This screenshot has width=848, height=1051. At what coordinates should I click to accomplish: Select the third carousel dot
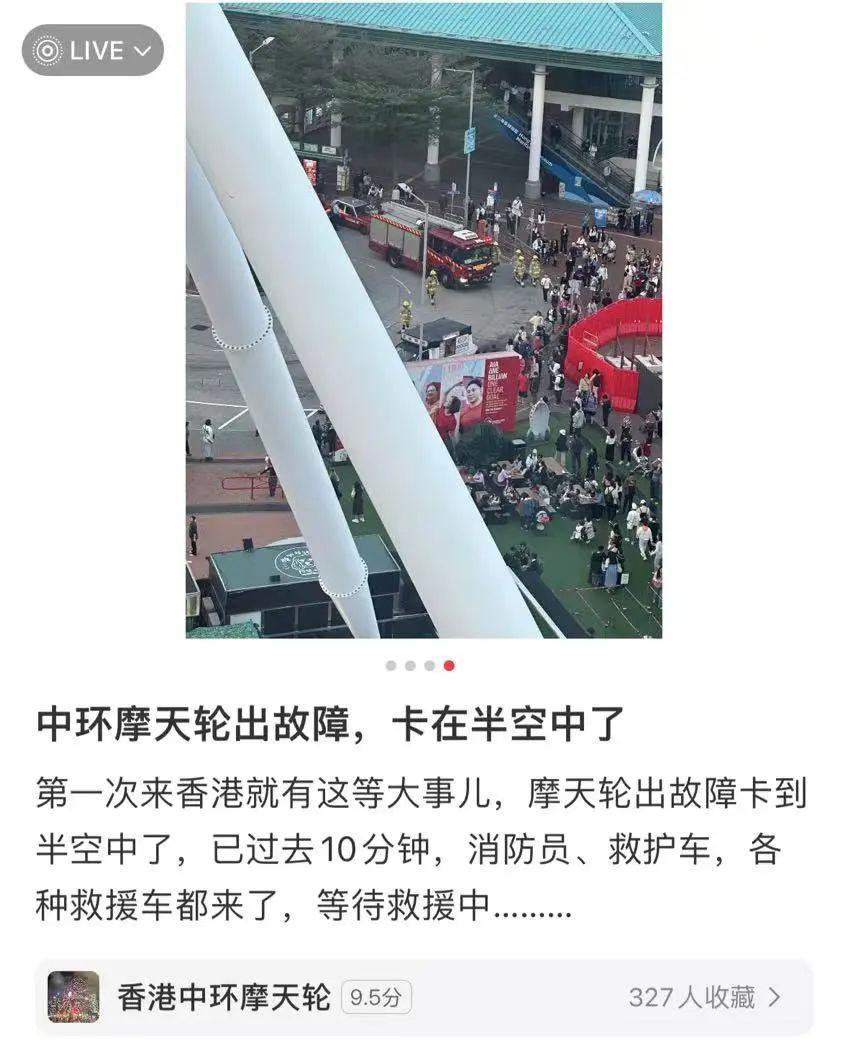430,665
